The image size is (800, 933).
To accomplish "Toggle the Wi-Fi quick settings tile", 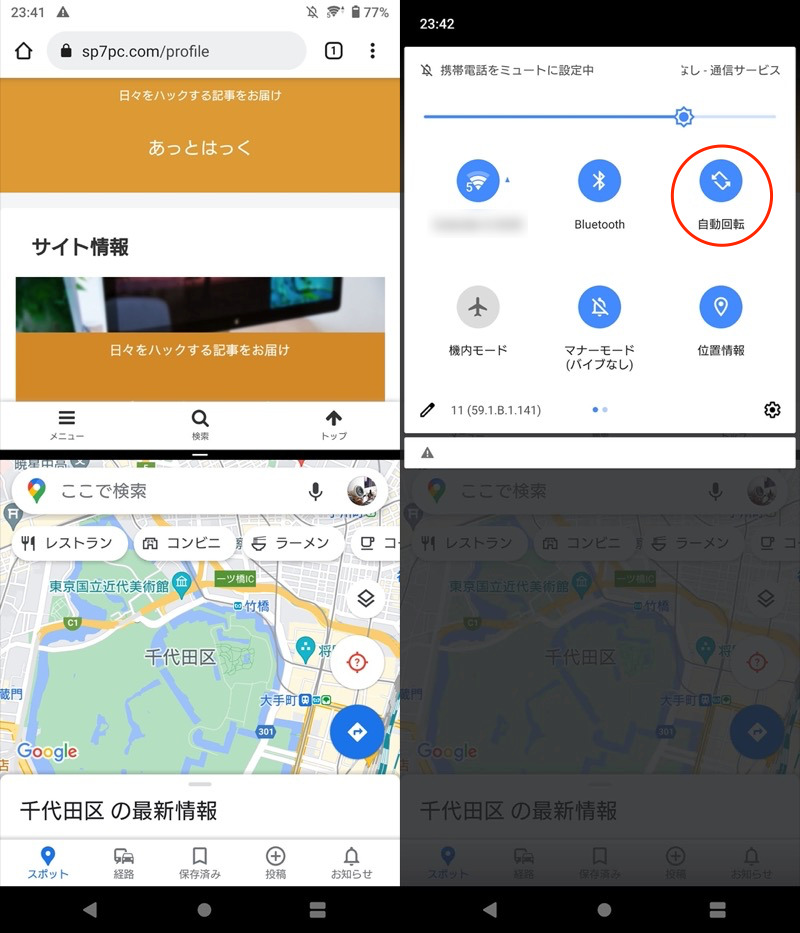I will pyautogui.click(x=477, y=181).
